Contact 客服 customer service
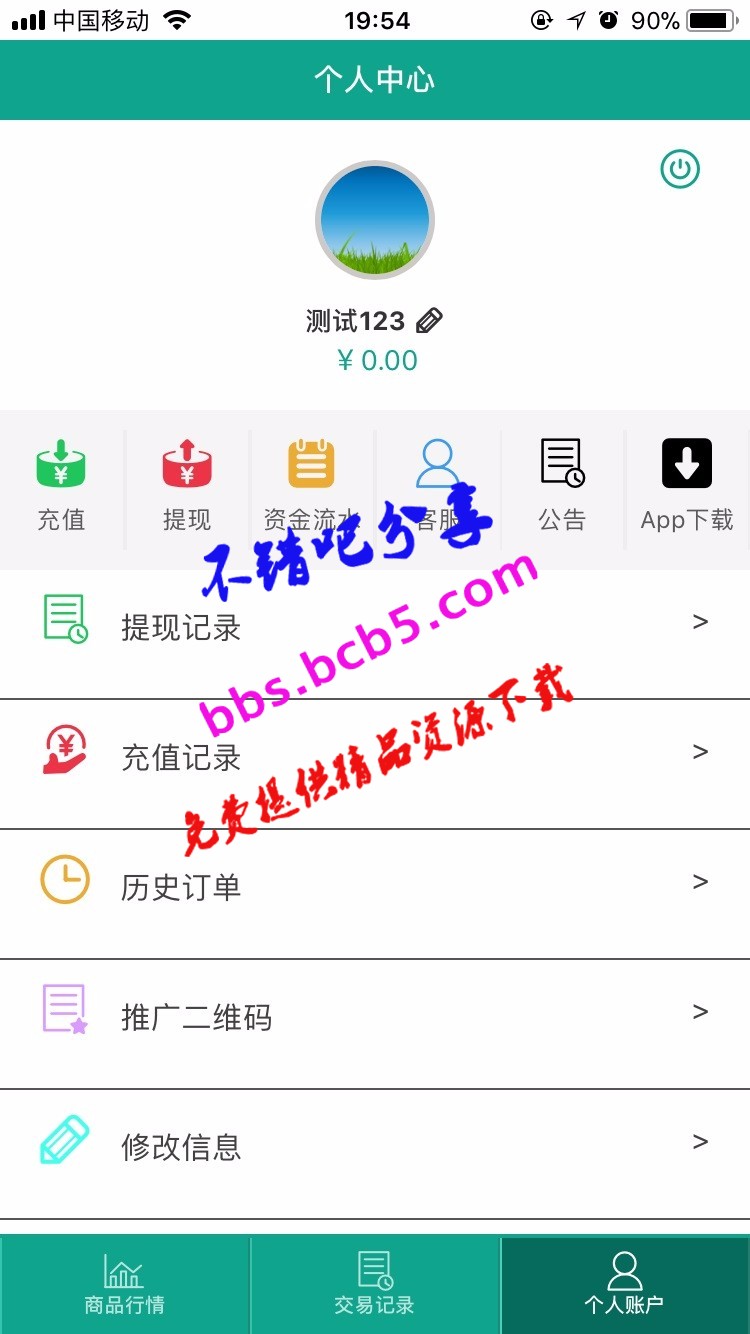The height and width of the screenshot is (1334, 750). [437, 485]
